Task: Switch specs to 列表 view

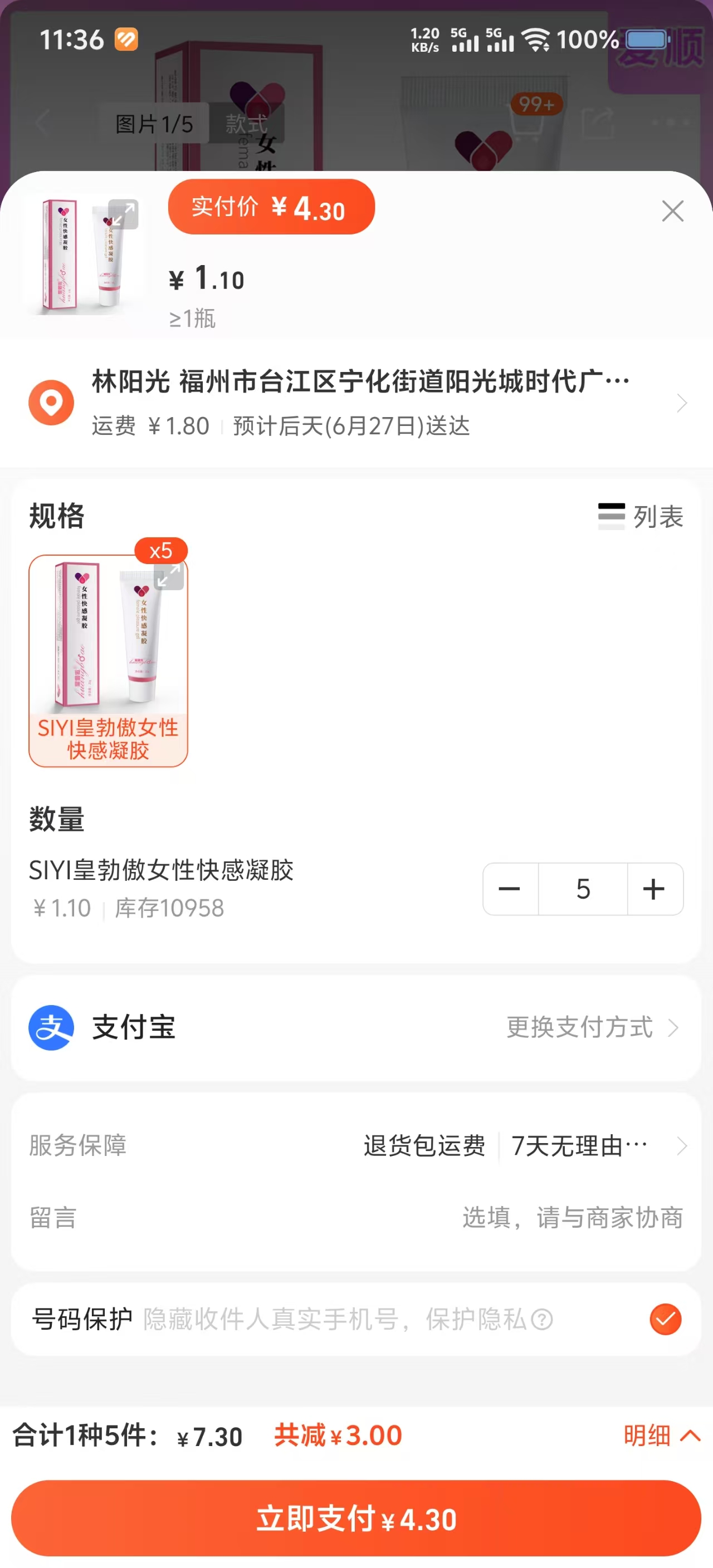Action: (x=641, y=517)
